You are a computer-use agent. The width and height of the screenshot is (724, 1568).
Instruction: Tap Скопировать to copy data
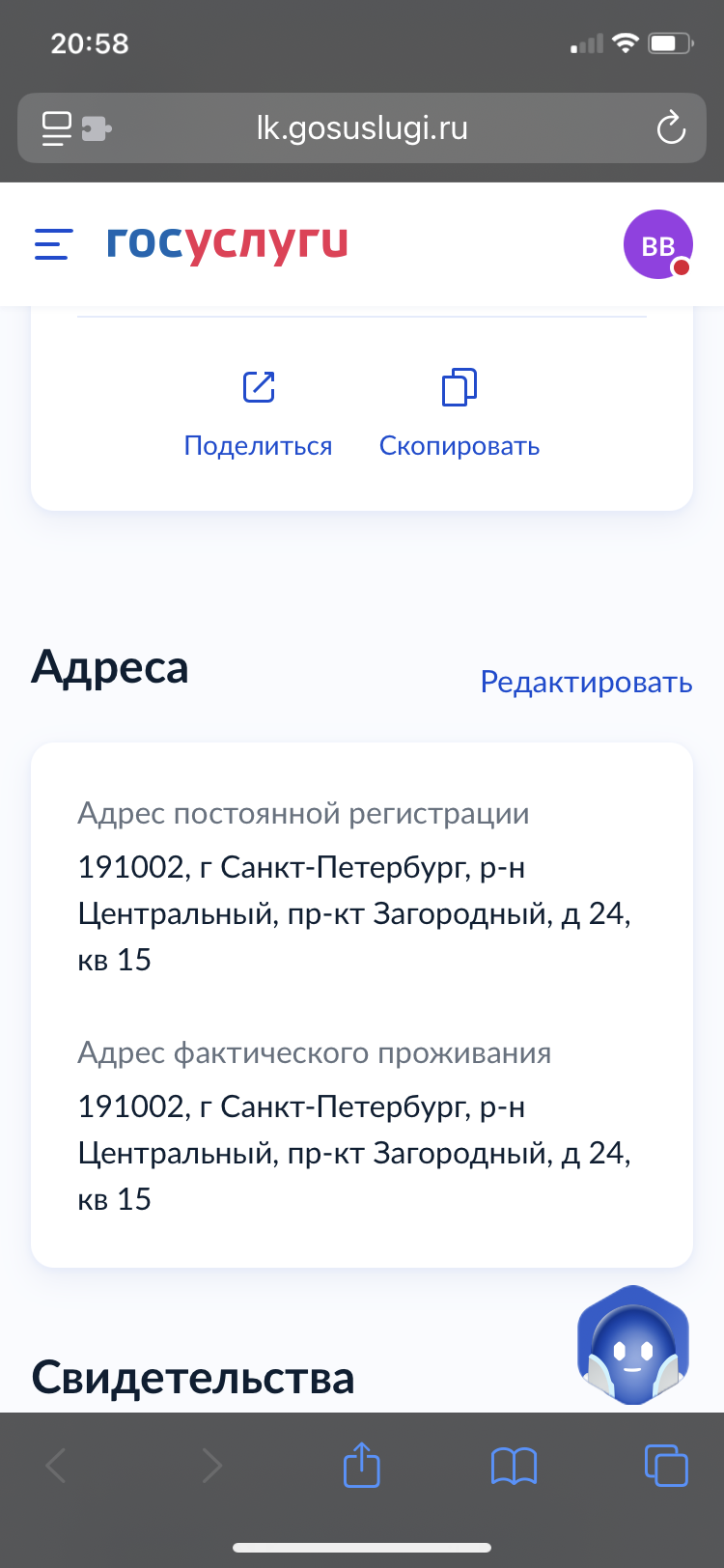tap(459, 414)
